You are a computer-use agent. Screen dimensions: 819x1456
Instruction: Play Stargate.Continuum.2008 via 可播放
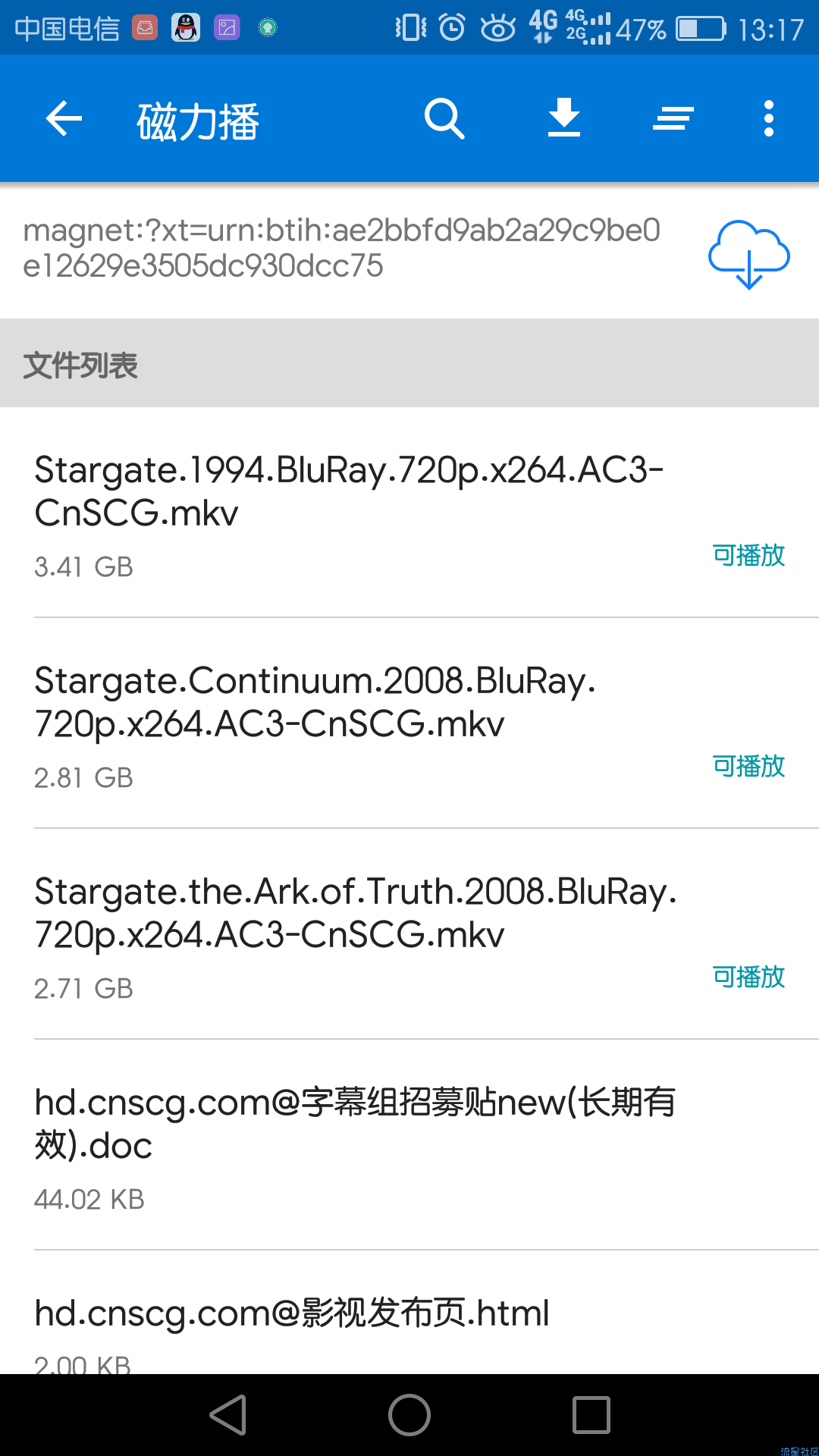tap(748, 766)
